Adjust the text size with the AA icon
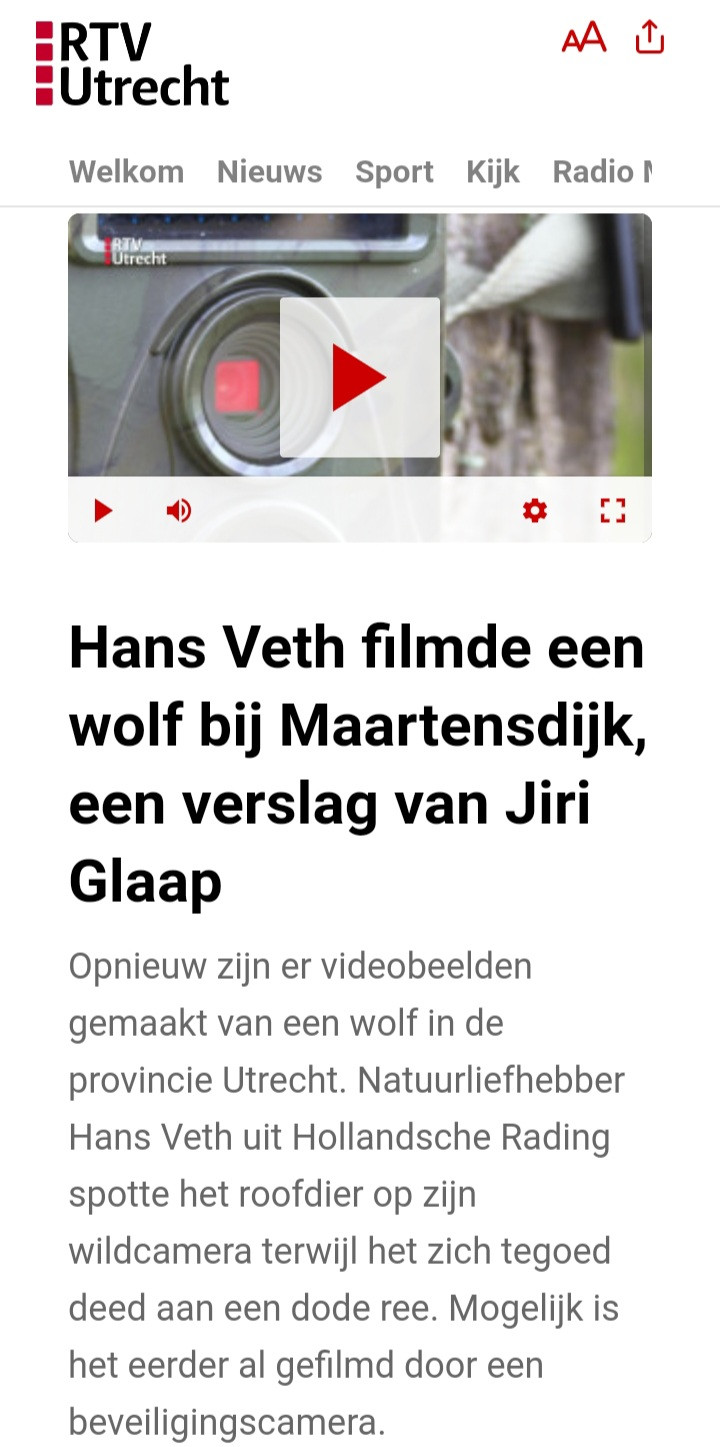Screen dimensions: 720x1447 584,39
